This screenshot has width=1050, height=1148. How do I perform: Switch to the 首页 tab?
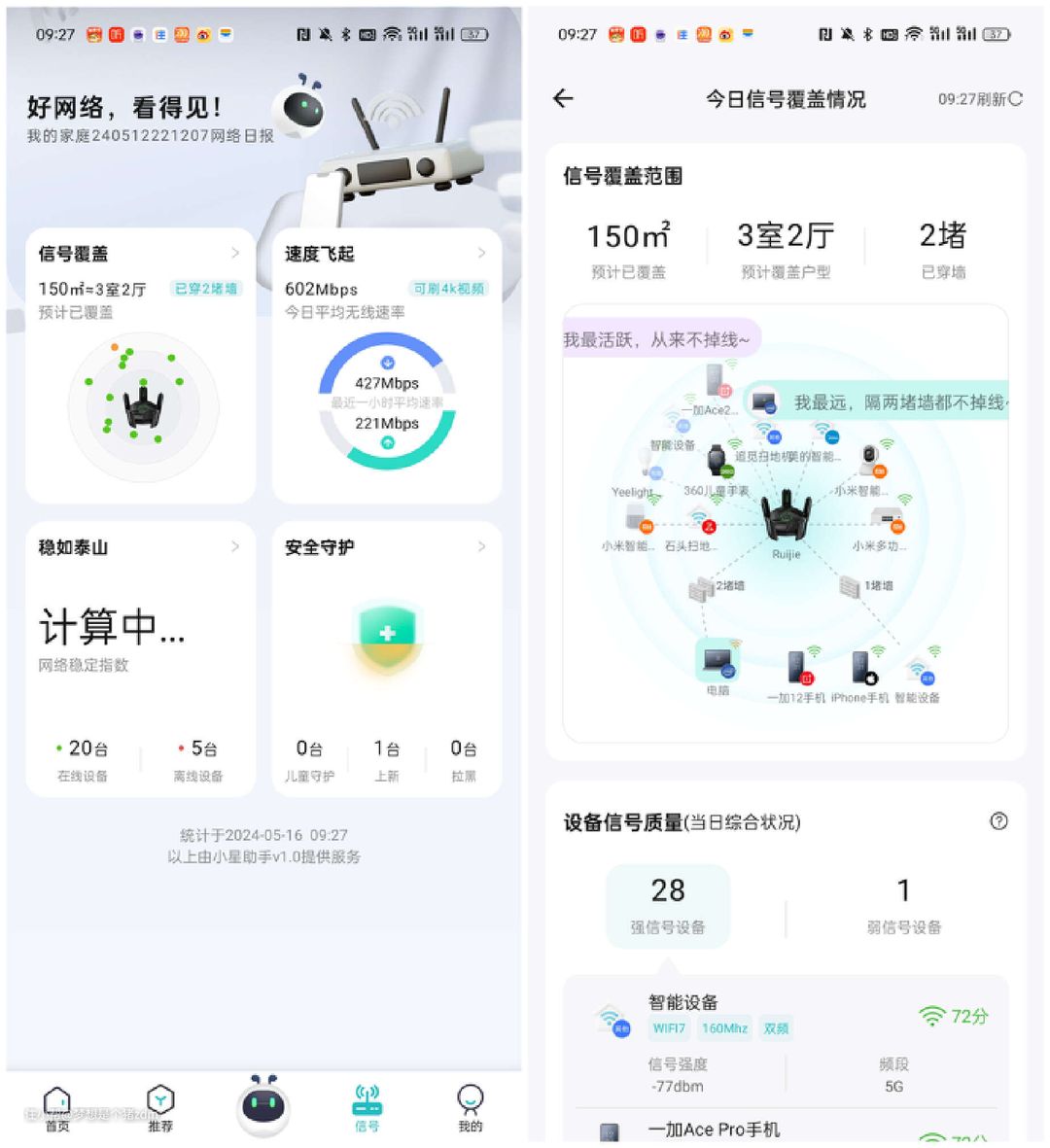(x=57, y=1108)
